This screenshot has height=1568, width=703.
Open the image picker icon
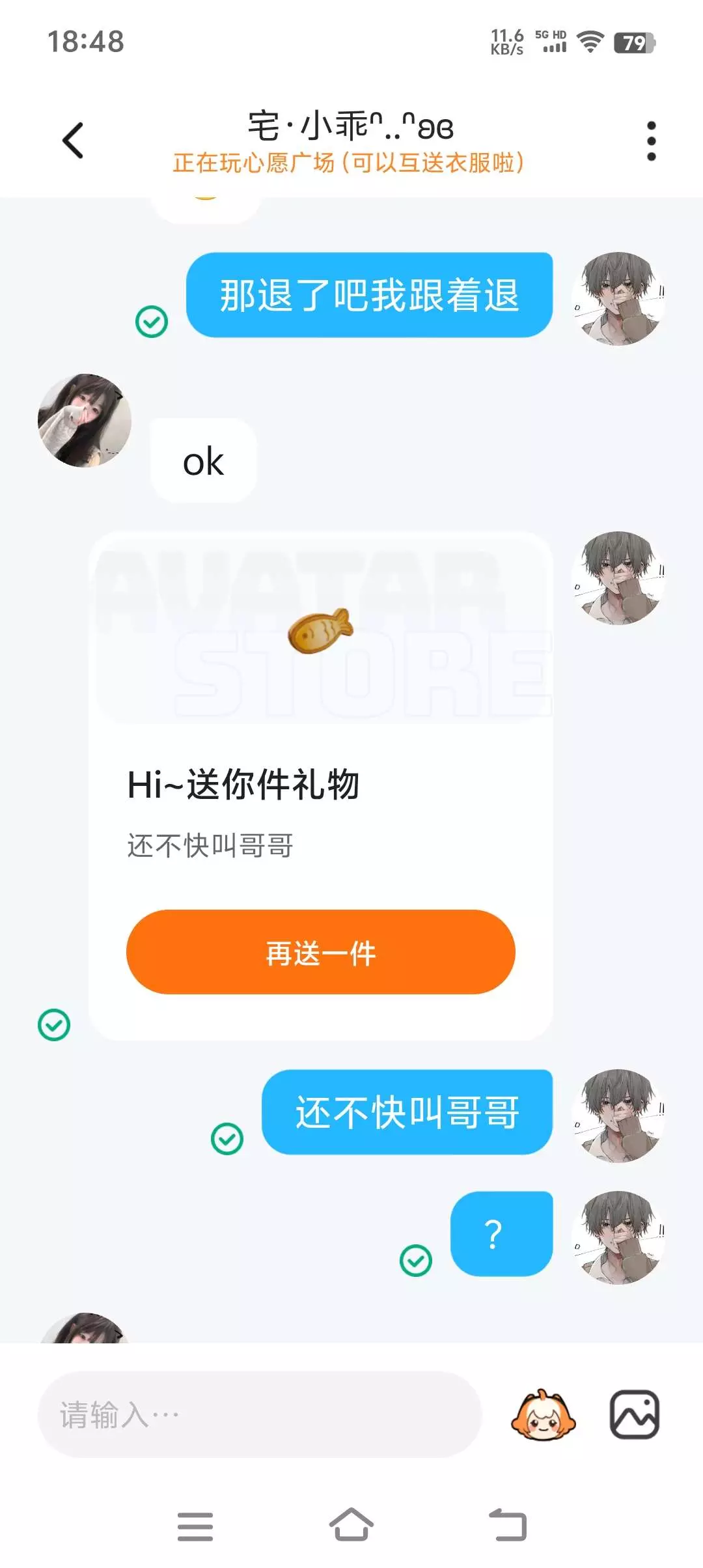point(635,1414)
